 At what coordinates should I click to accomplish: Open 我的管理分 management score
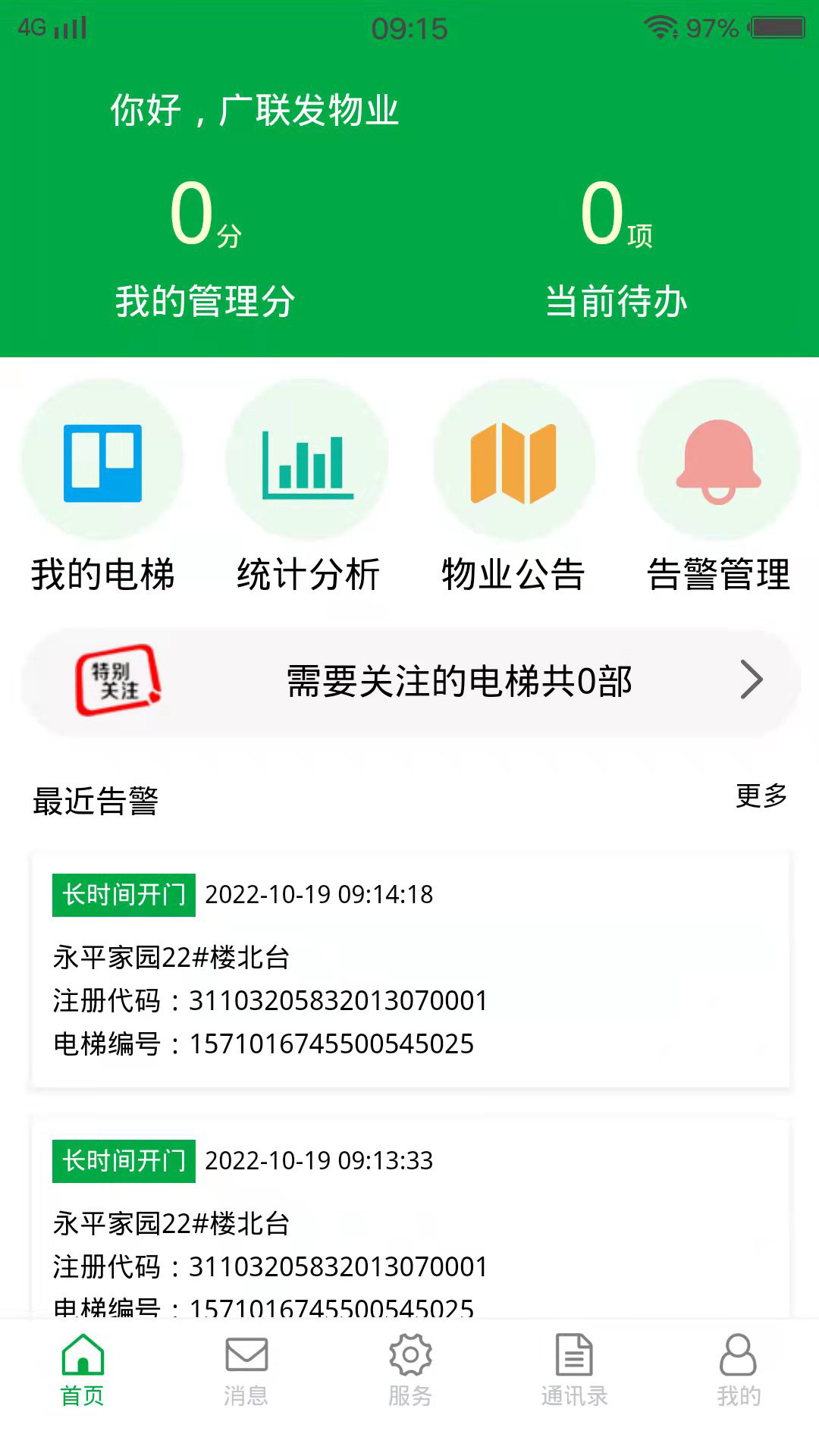(x=205, y=248)
